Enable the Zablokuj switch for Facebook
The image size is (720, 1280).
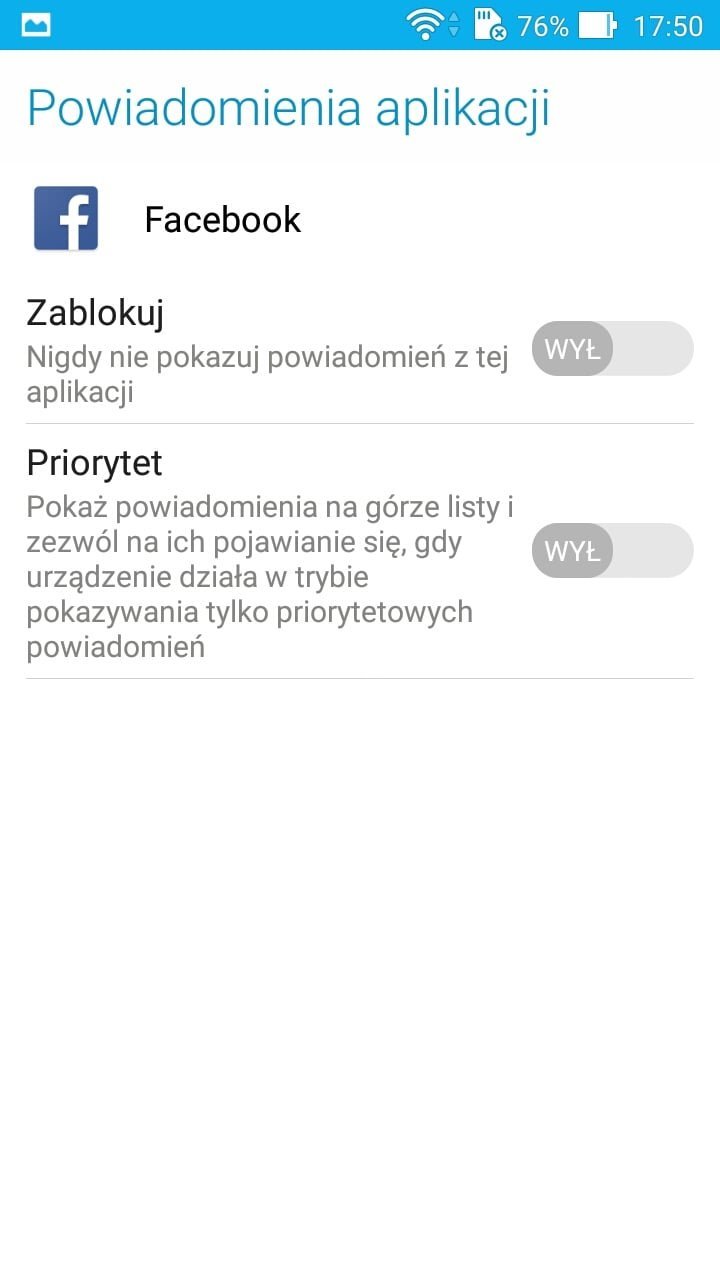(x=612, y=349)
